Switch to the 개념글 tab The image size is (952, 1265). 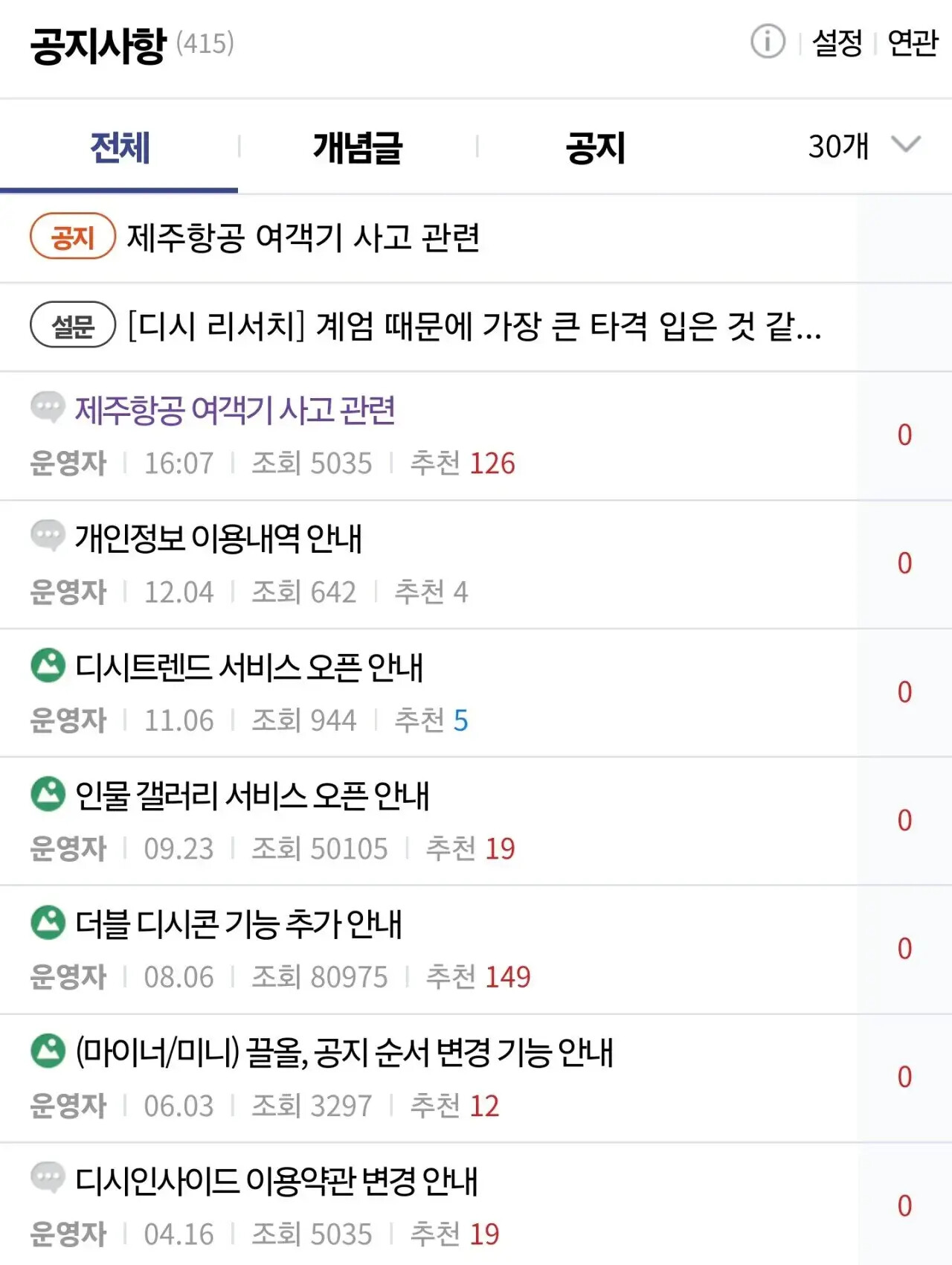click(x=357, y=147)
